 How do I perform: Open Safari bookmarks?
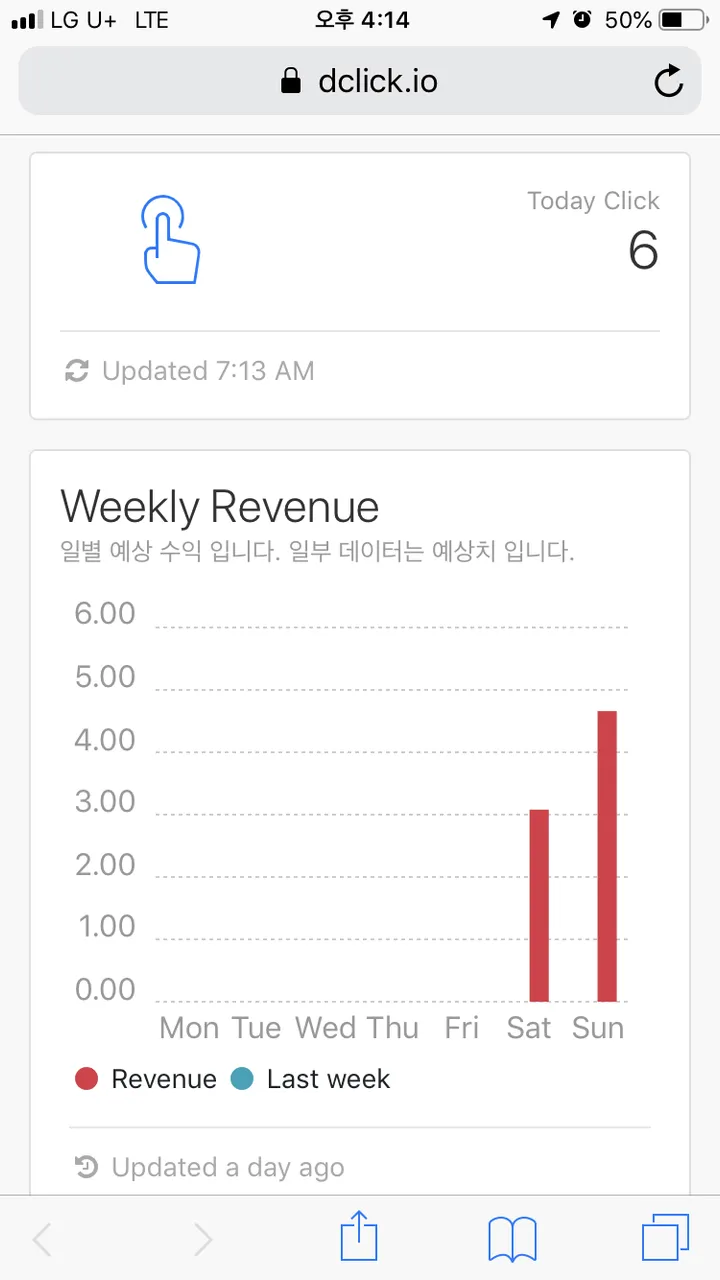tap(512, 1240)
